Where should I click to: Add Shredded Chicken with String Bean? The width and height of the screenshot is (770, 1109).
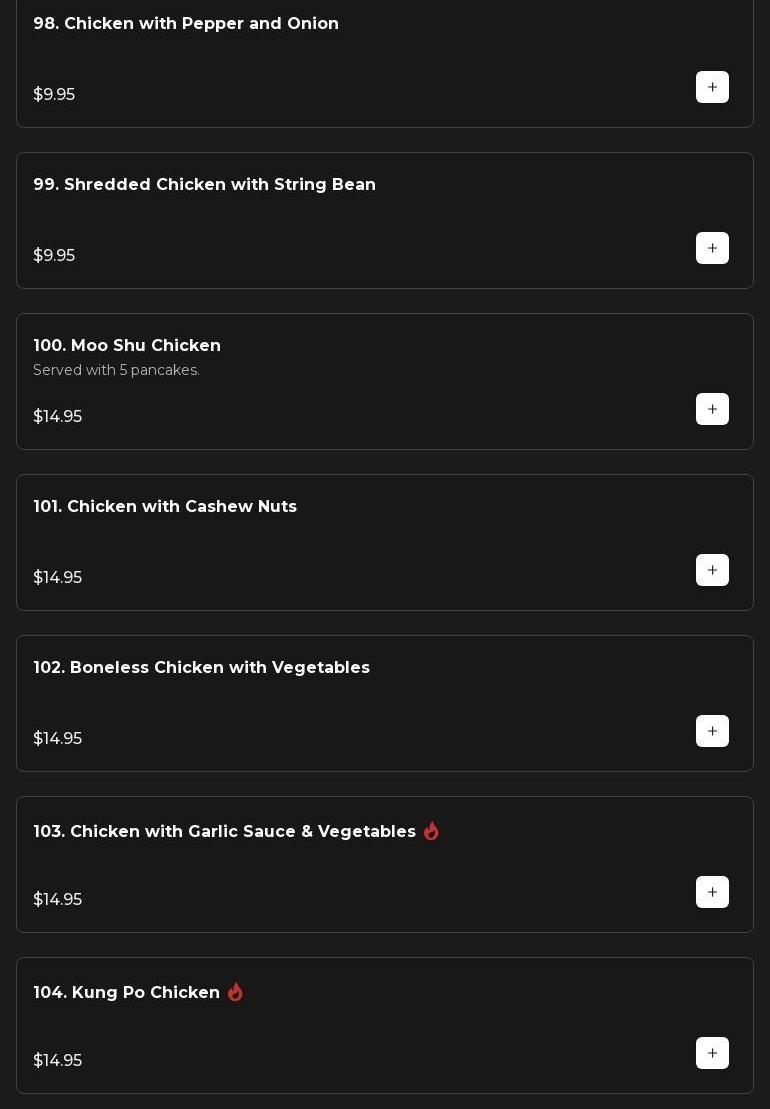coord(712,248)
